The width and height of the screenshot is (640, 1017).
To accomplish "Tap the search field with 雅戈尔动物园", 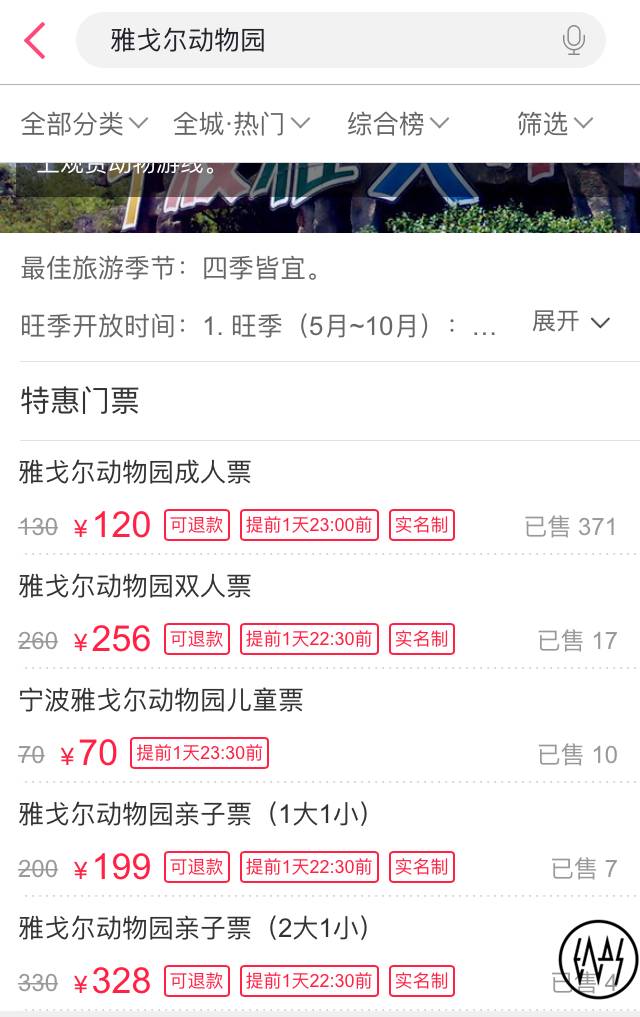I will (x=320, y=41).
